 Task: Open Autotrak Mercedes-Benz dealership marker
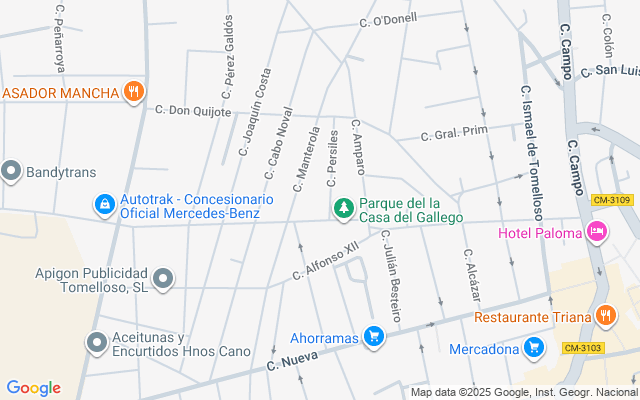coord(103,205)
